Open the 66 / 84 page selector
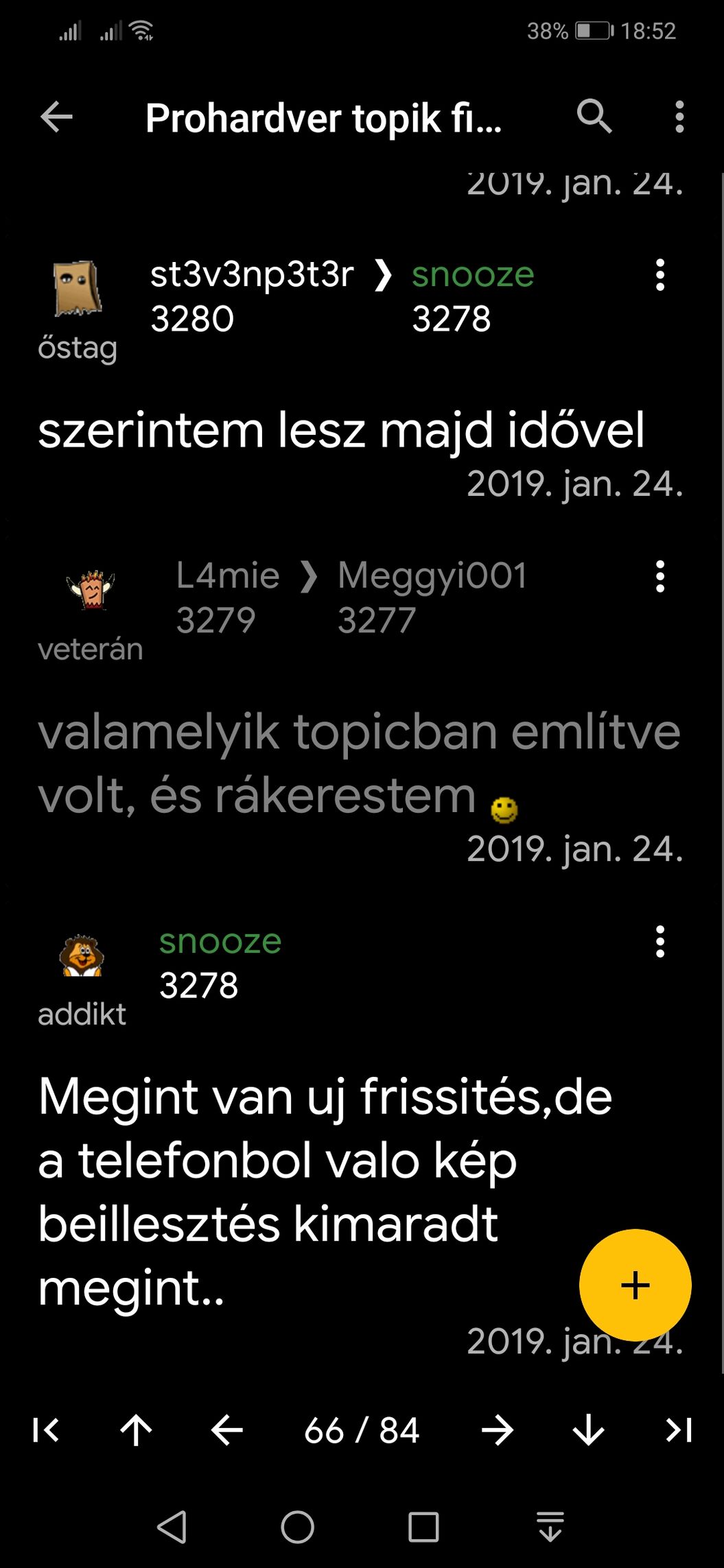The width and height of the screenshot is (724, 1568). click(x=362, y=1430)
